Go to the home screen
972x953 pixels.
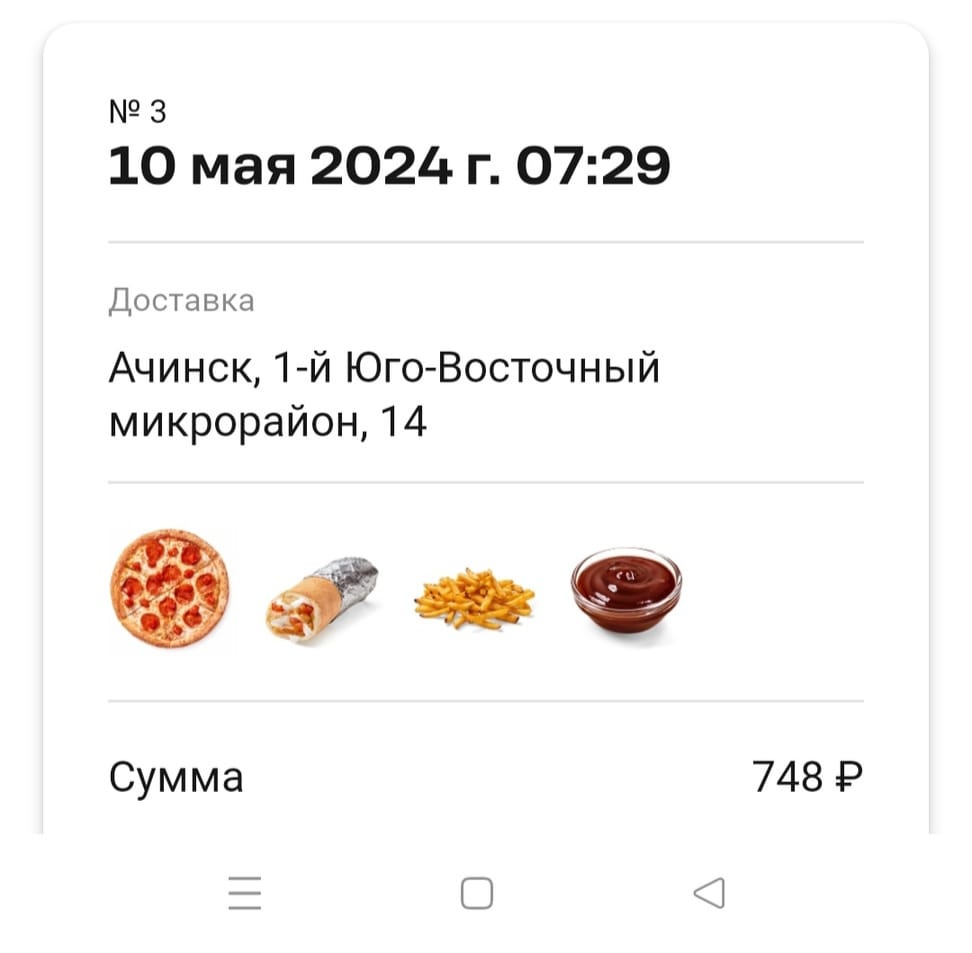click(x=477, y=893)
